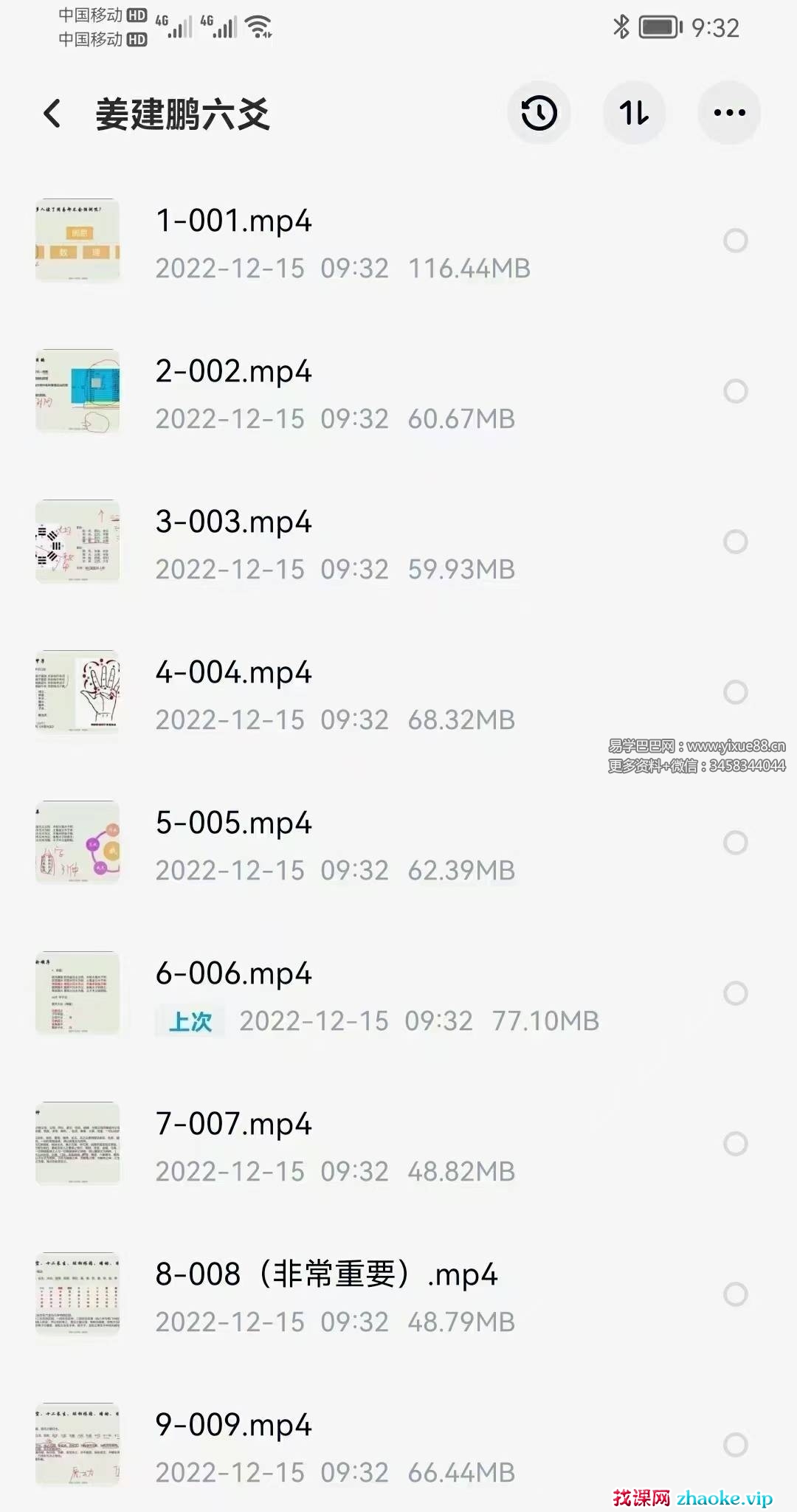Image resolution: width=797 pixels, height=1512 pixels.
Task: Resume last watched 6-006.mp4
Action: (x=233, y=974)
